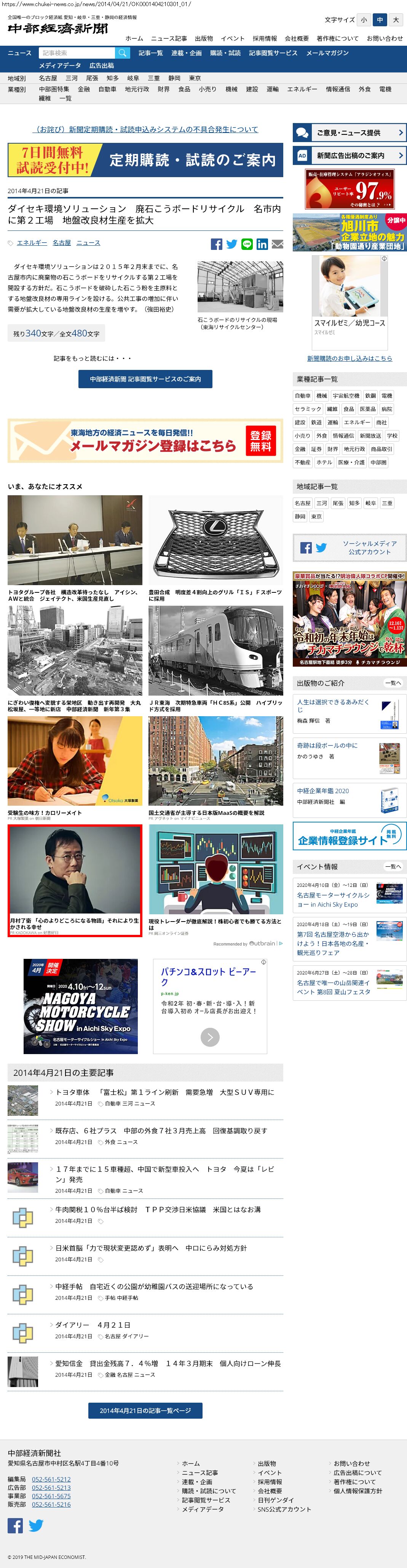Set text size to 大
Viewport: 407px width, 1568px height.
point(396,19)
